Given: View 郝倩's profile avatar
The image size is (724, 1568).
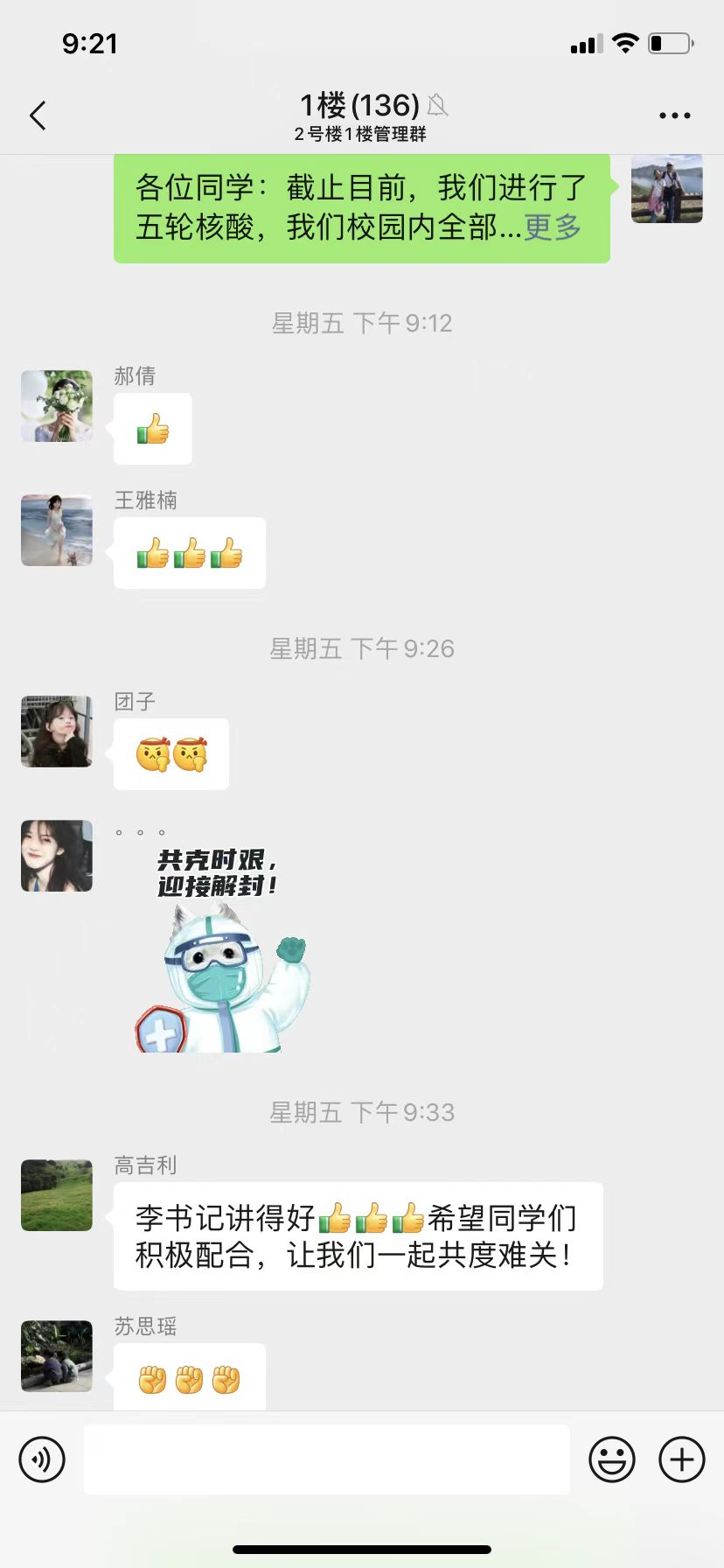Looking at the screenshot, I should pyautogui.click(x=57, y=406).
